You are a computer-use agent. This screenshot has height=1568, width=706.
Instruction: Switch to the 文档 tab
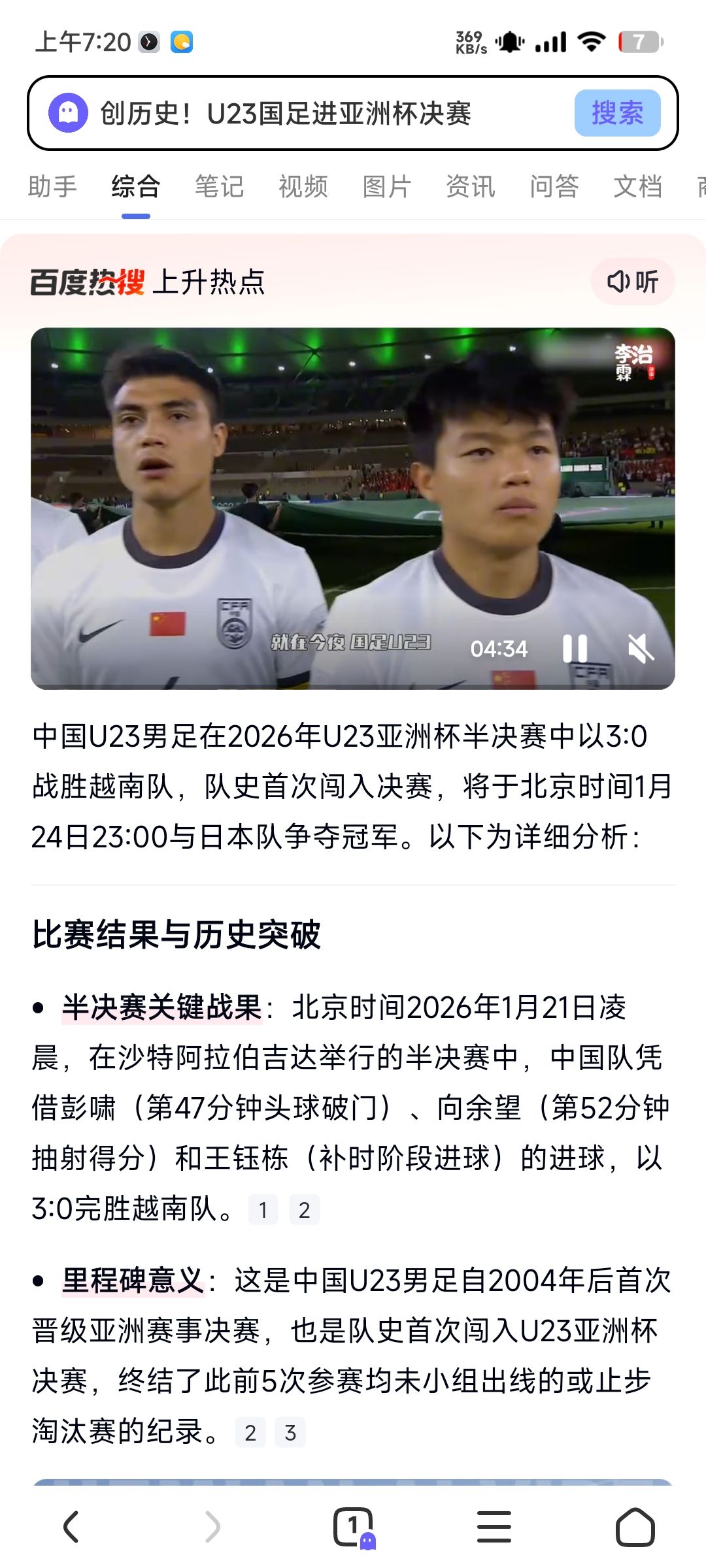pos(637,187)
